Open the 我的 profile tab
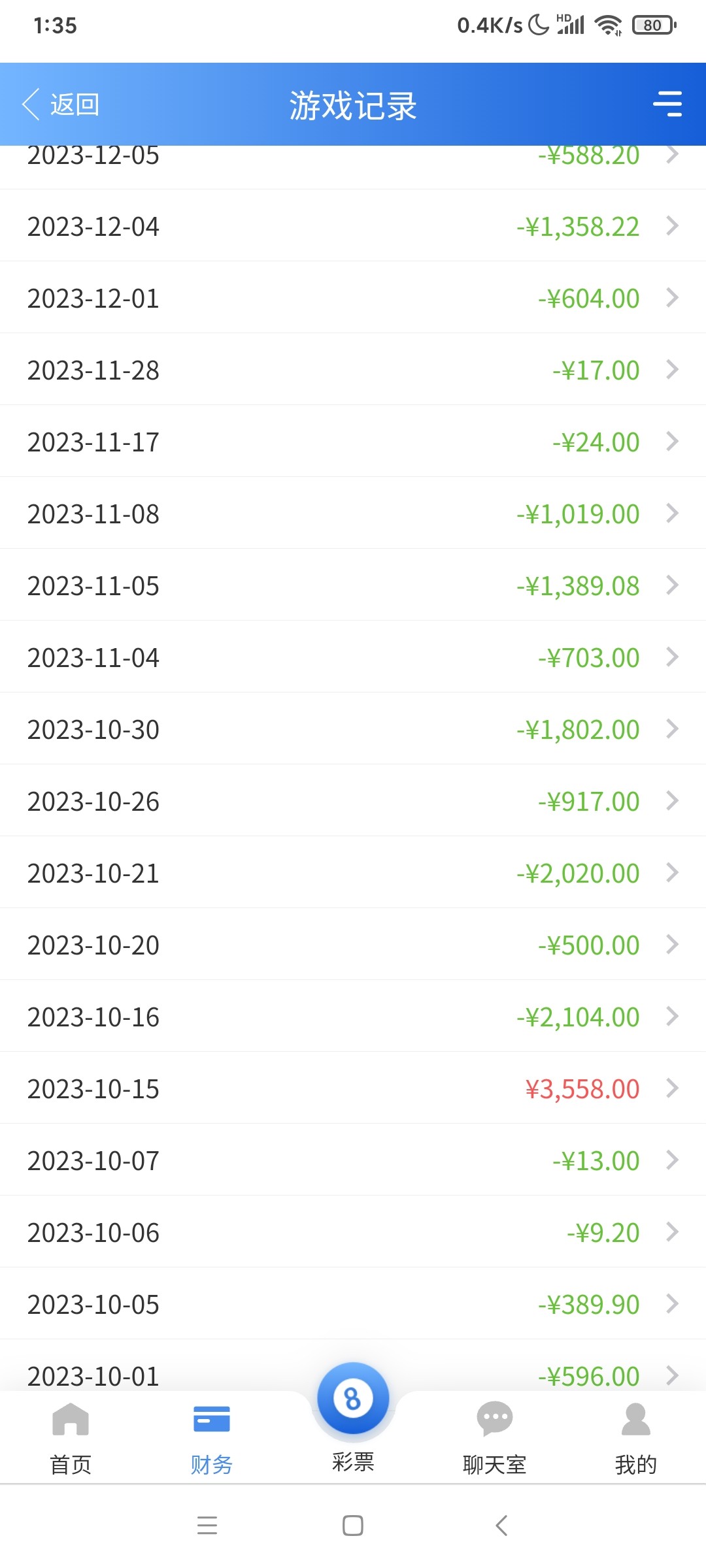 click(x=635, y=1437)
